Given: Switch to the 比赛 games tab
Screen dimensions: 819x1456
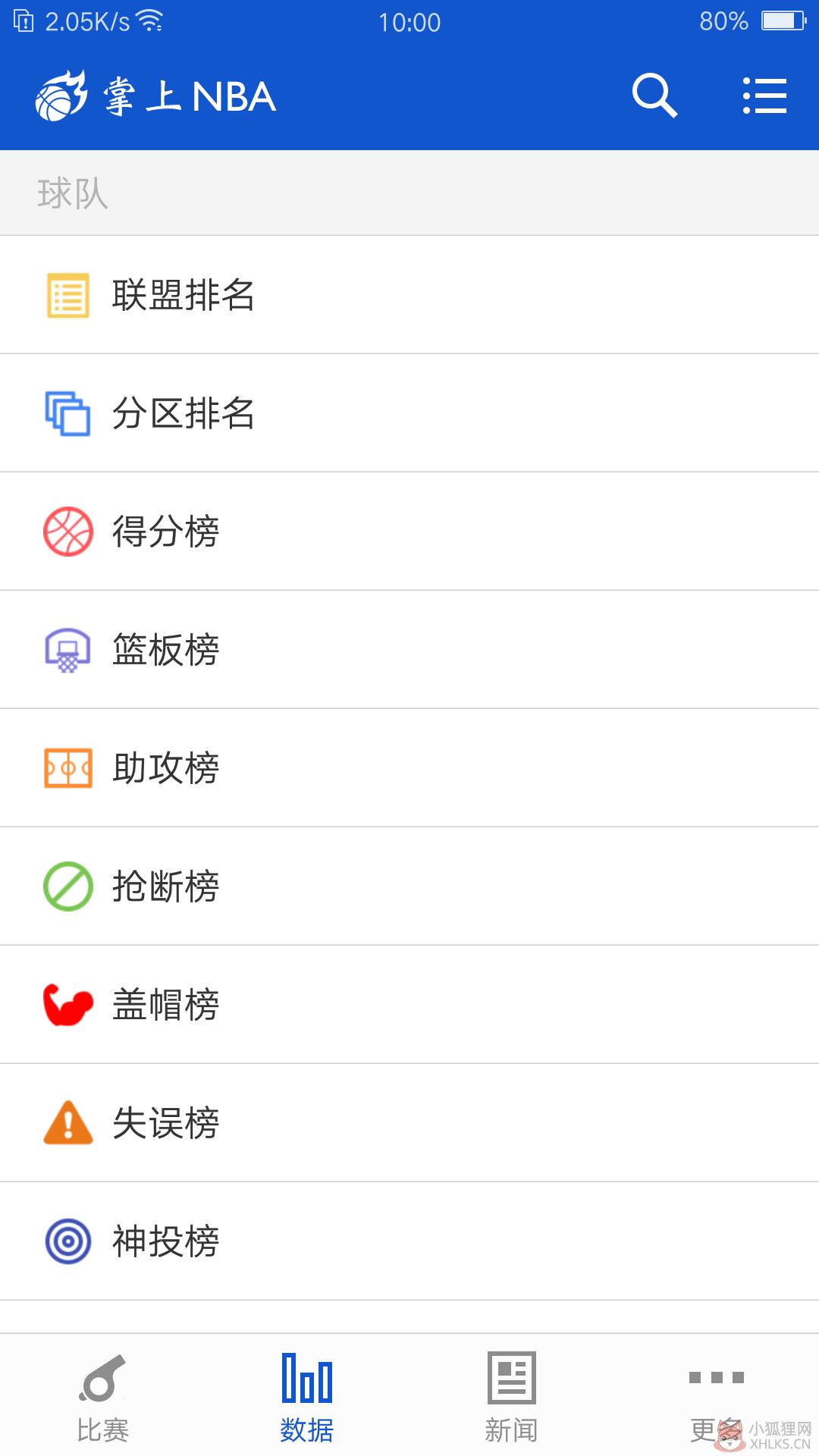Looking at the screenshot, I should tap(102, 1397).
